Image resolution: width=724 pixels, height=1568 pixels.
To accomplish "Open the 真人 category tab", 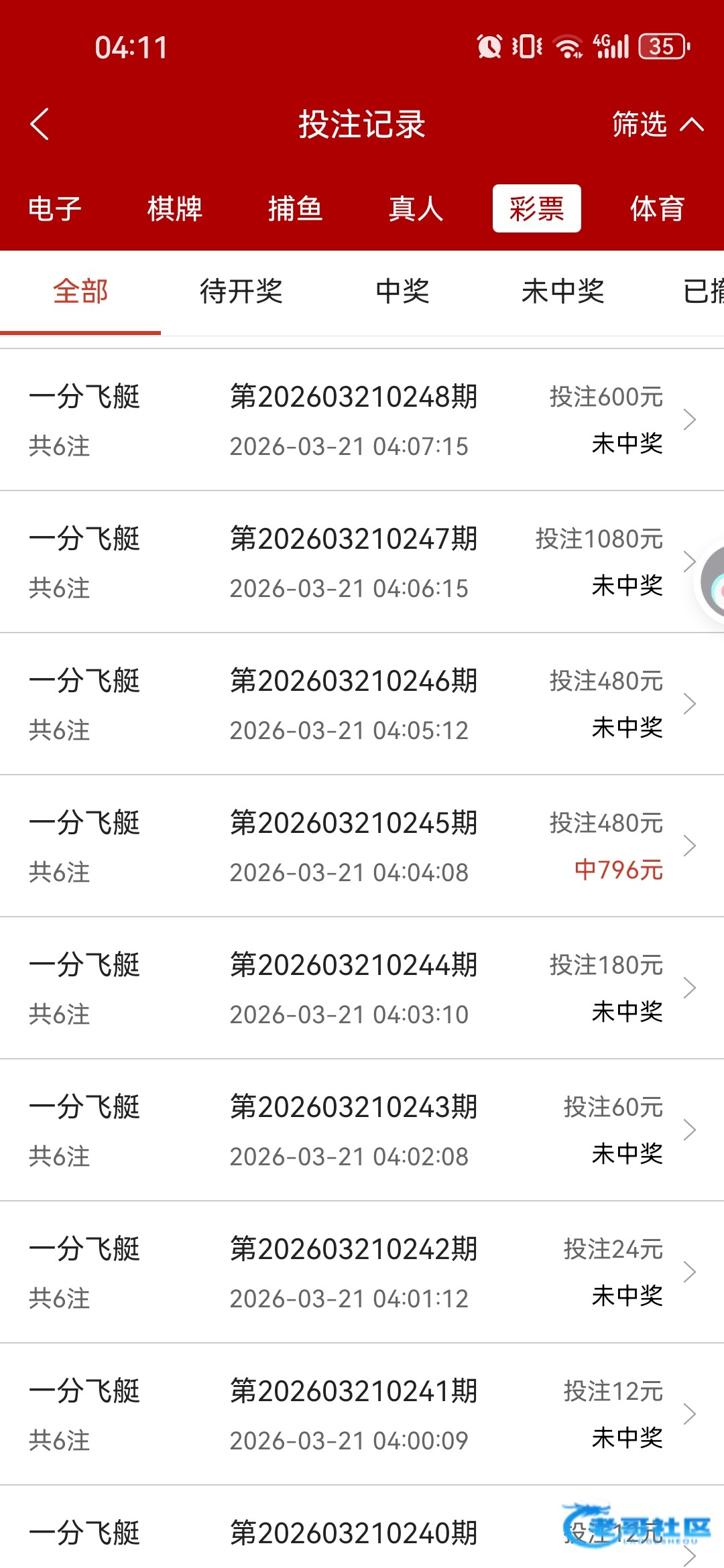I will tap(416, 208).
